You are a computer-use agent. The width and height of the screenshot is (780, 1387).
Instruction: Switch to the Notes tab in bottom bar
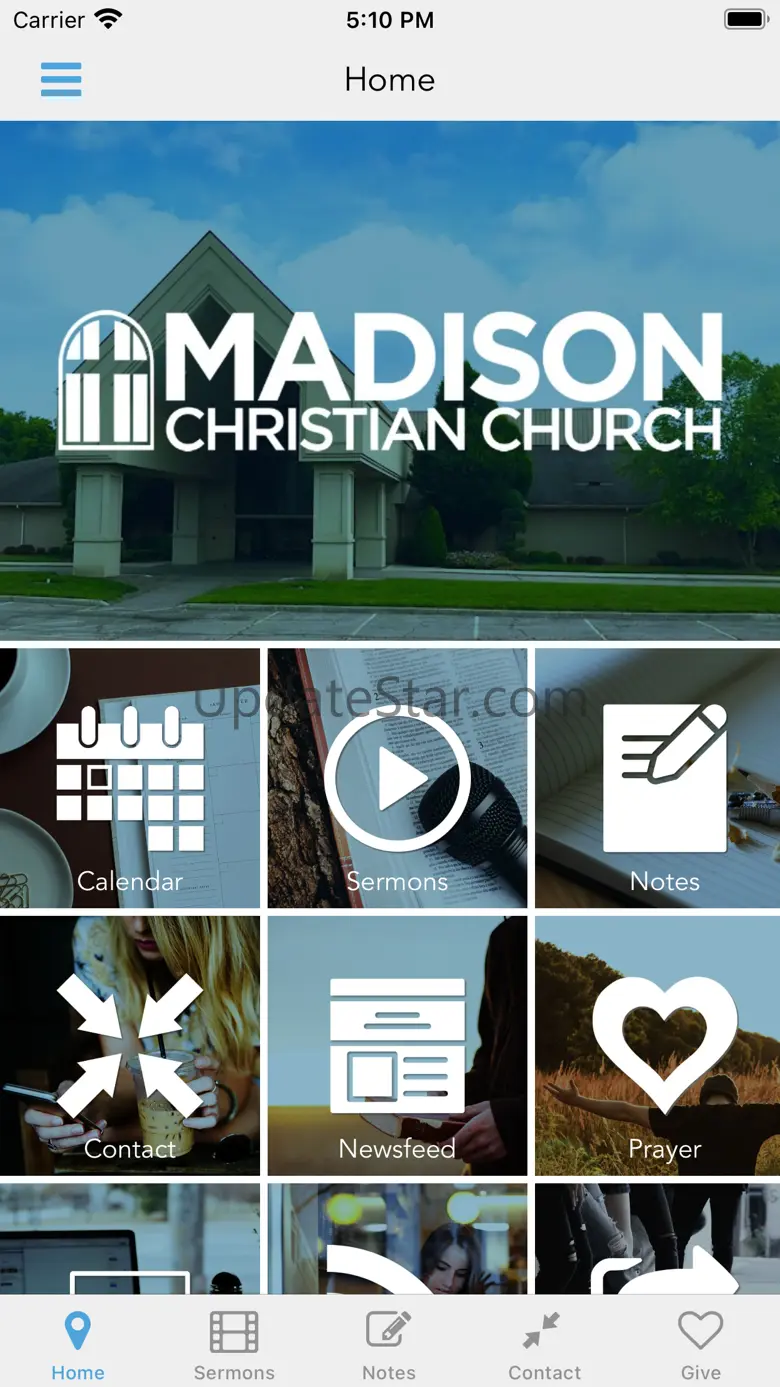click(x=389, y=1345)
